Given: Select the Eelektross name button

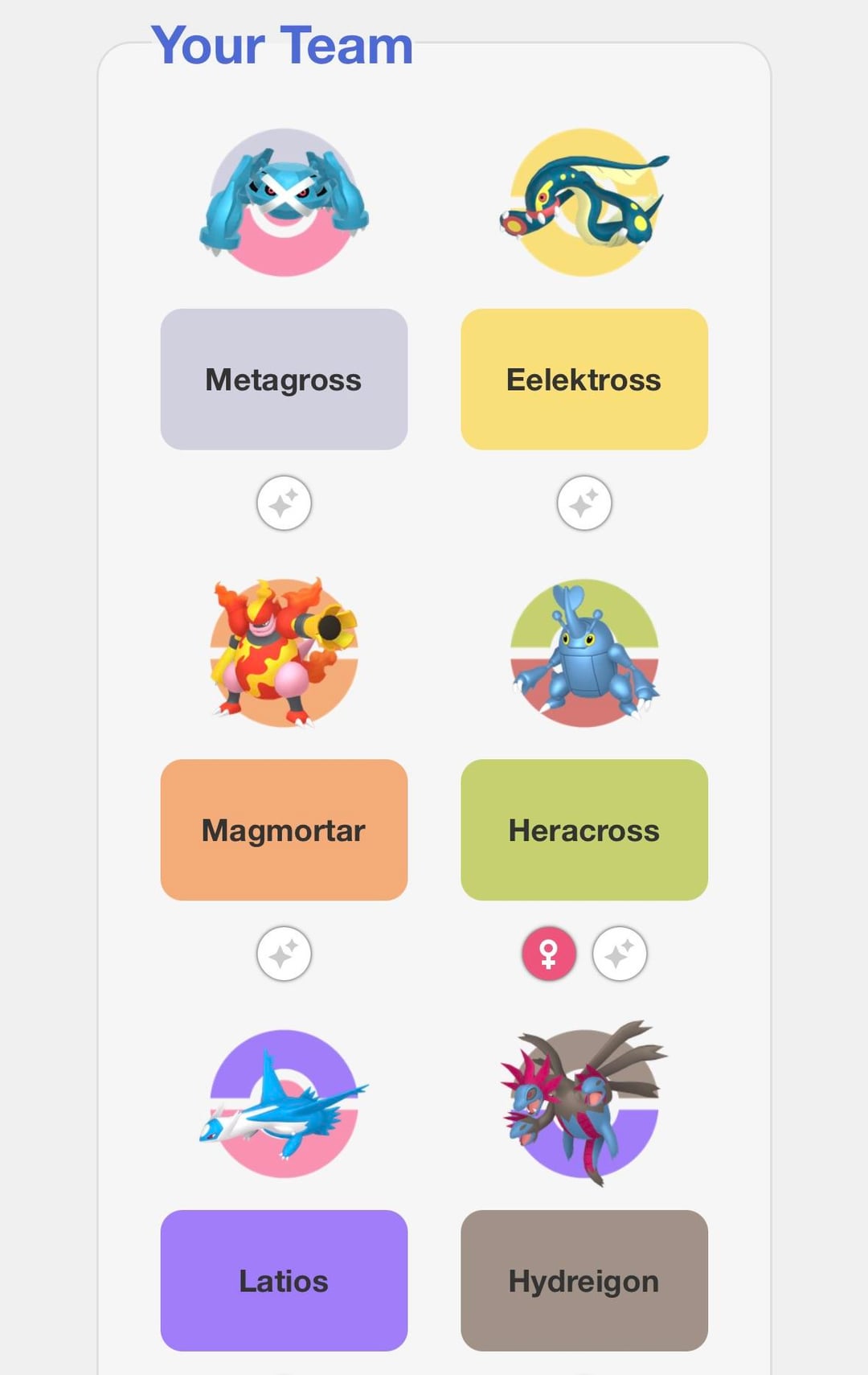Looking at the screenshot, I should [584, 380].
